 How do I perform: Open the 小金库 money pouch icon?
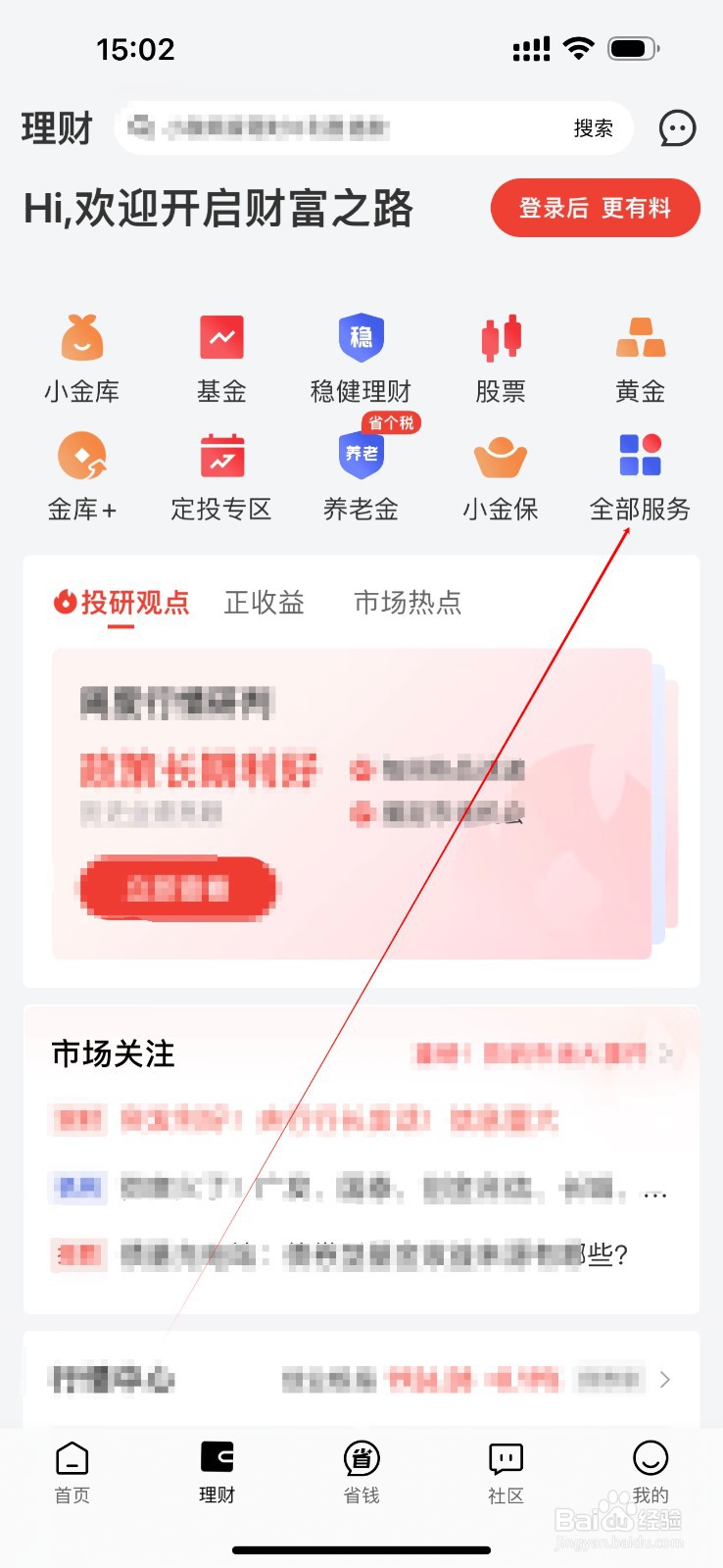[x=82, y=338]
